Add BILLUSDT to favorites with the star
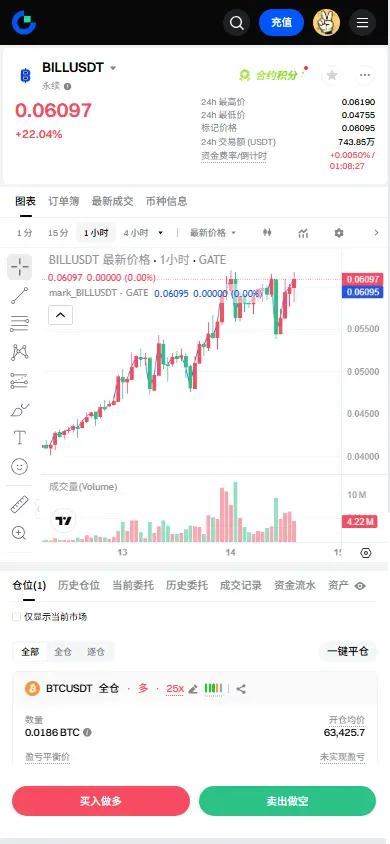The height and width of the screenshot is (844, 390). [x=332, y=75]
